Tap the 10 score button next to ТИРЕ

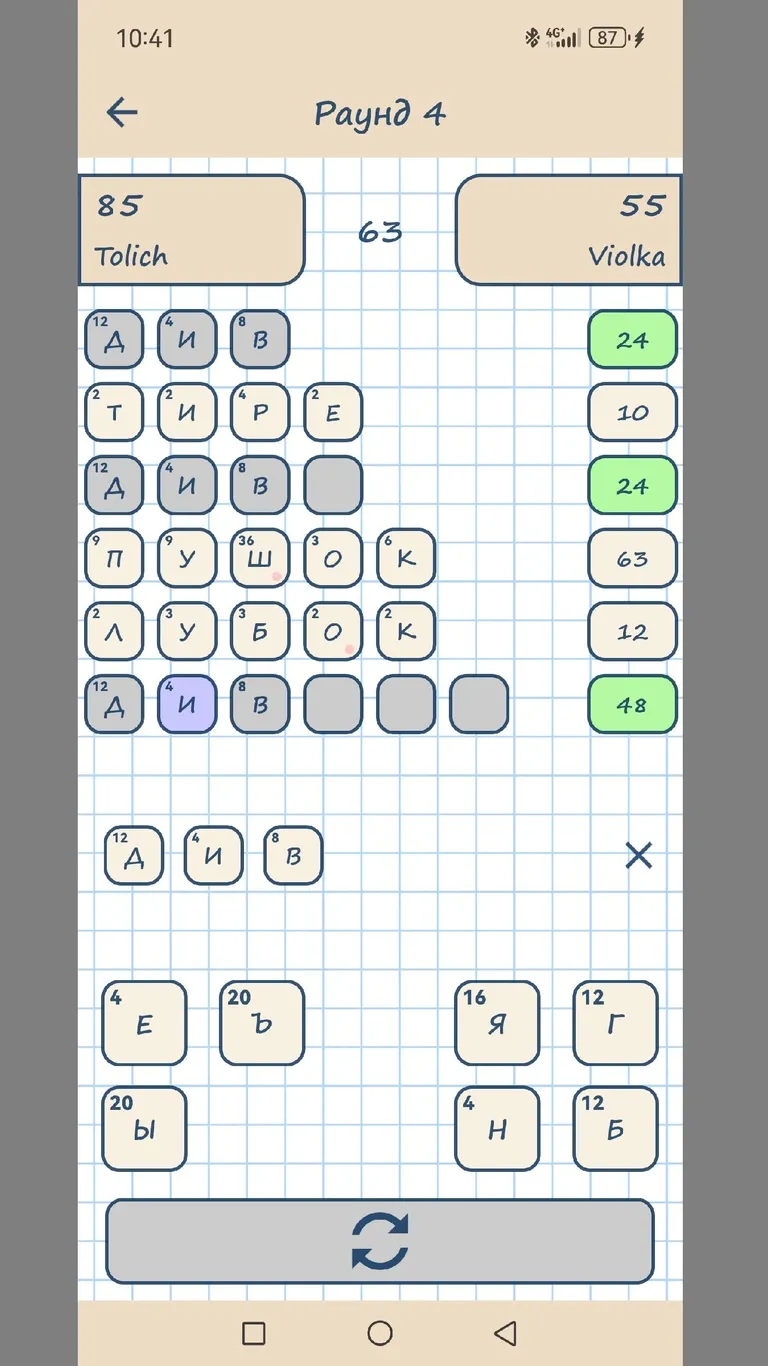[632, 412]
